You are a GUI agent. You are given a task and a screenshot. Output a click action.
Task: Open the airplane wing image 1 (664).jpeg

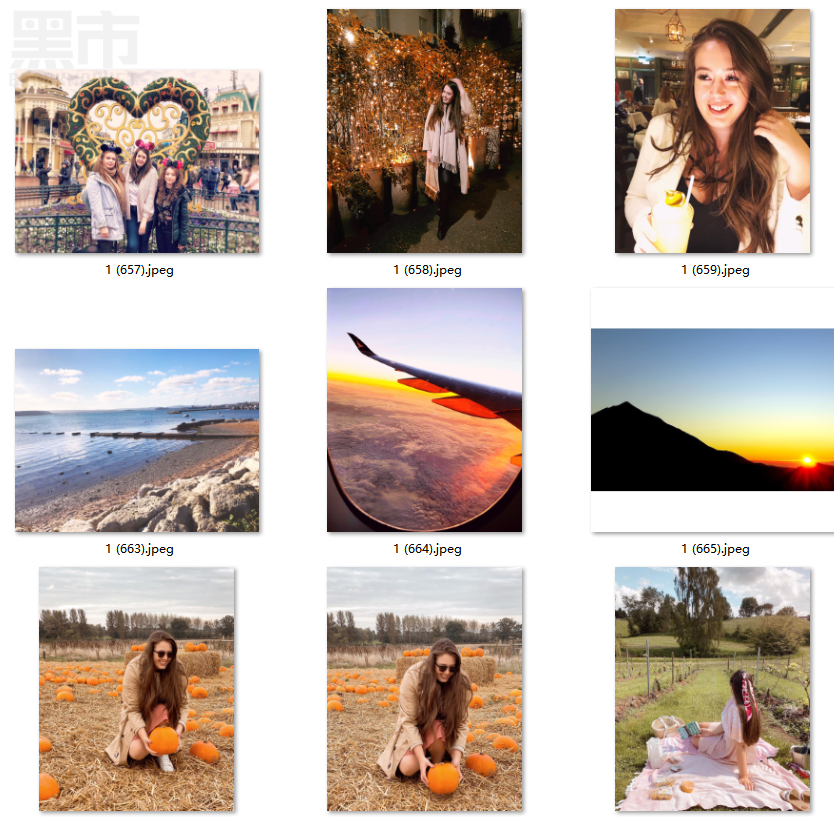click(424, 409)
